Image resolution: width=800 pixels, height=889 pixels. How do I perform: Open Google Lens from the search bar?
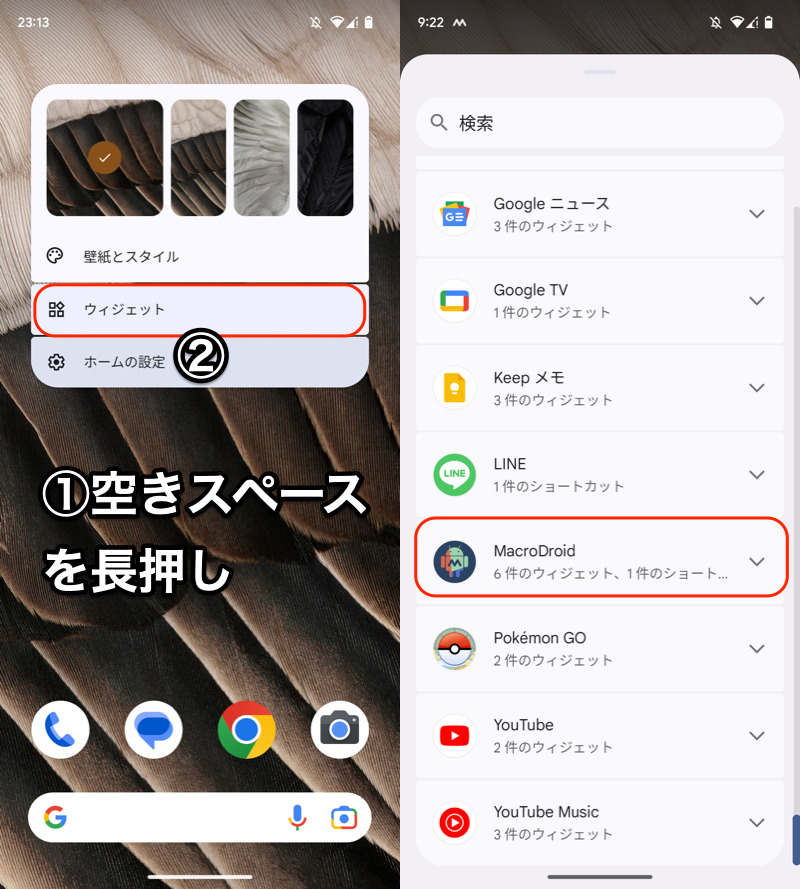pos(343,818)
